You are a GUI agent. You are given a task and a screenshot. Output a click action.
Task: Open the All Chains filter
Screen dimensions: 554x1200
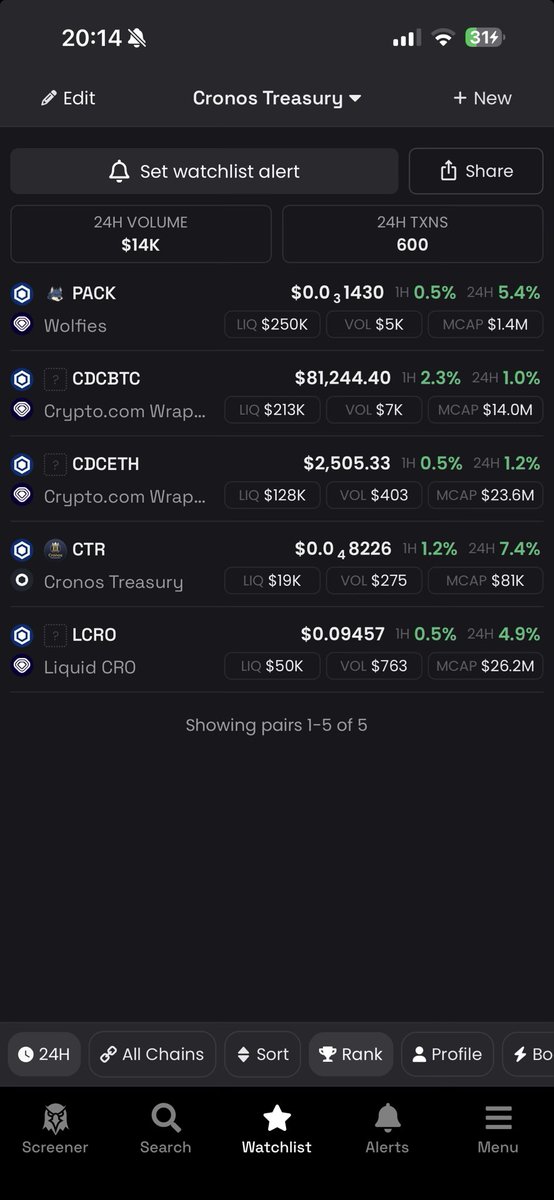(152, 1054)
